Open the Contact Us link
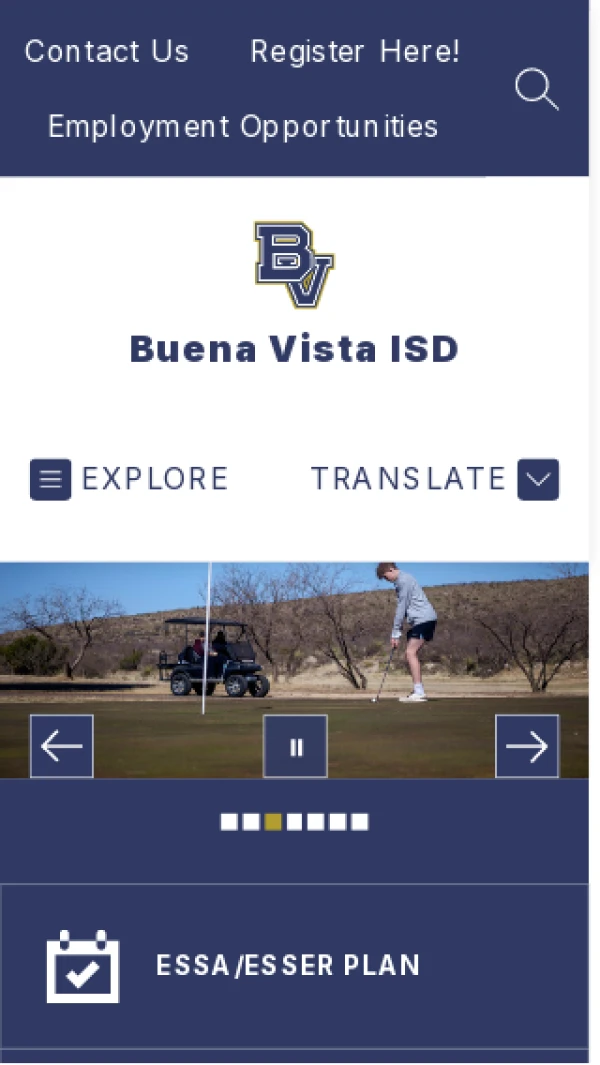The height and width of the screenshot is (1065, 600). [x=106, y=51]
